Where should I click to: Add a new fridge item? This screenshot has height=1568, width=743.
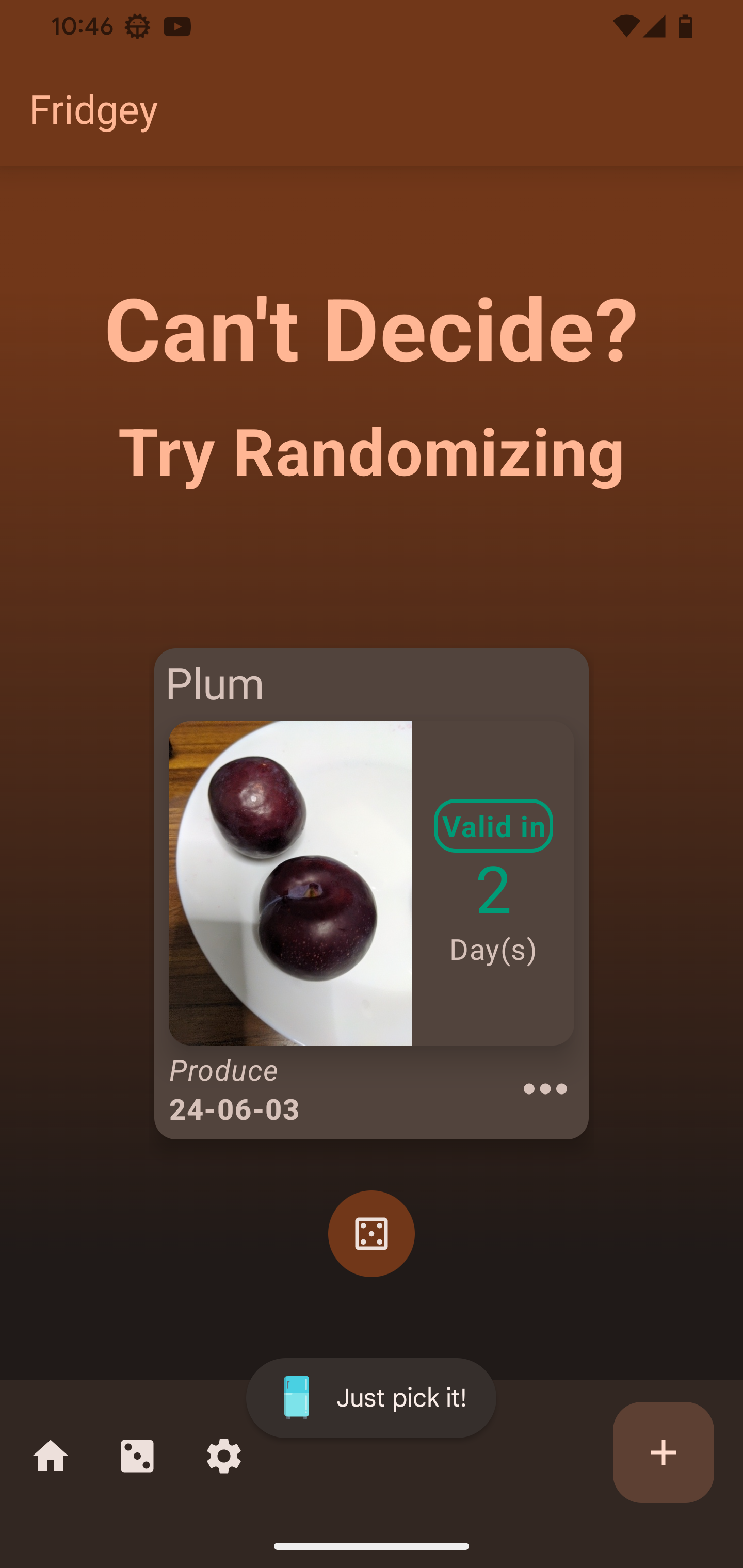click(x=663, y=1452)
